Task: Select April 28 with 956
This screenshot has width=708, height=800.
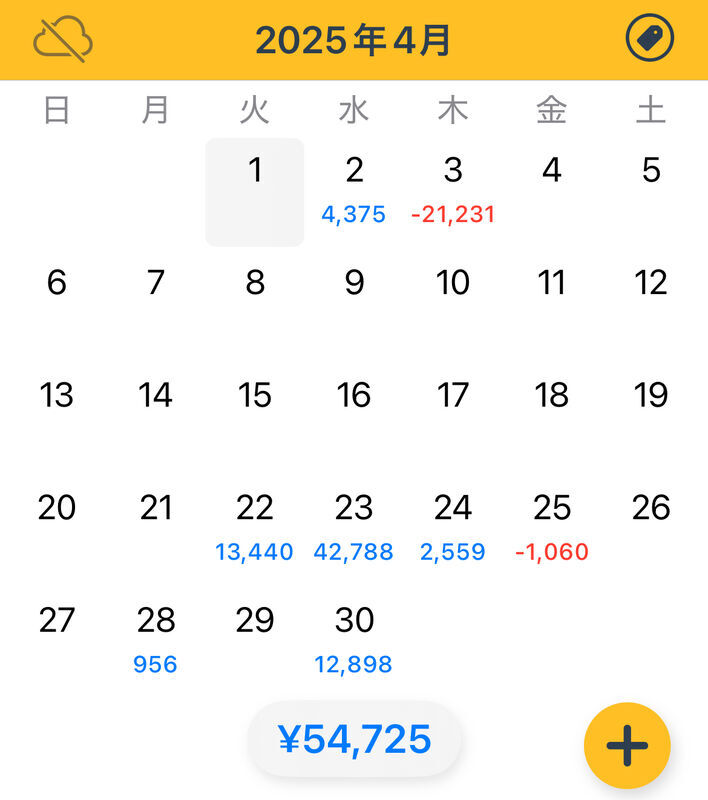Action: point(156,638)
